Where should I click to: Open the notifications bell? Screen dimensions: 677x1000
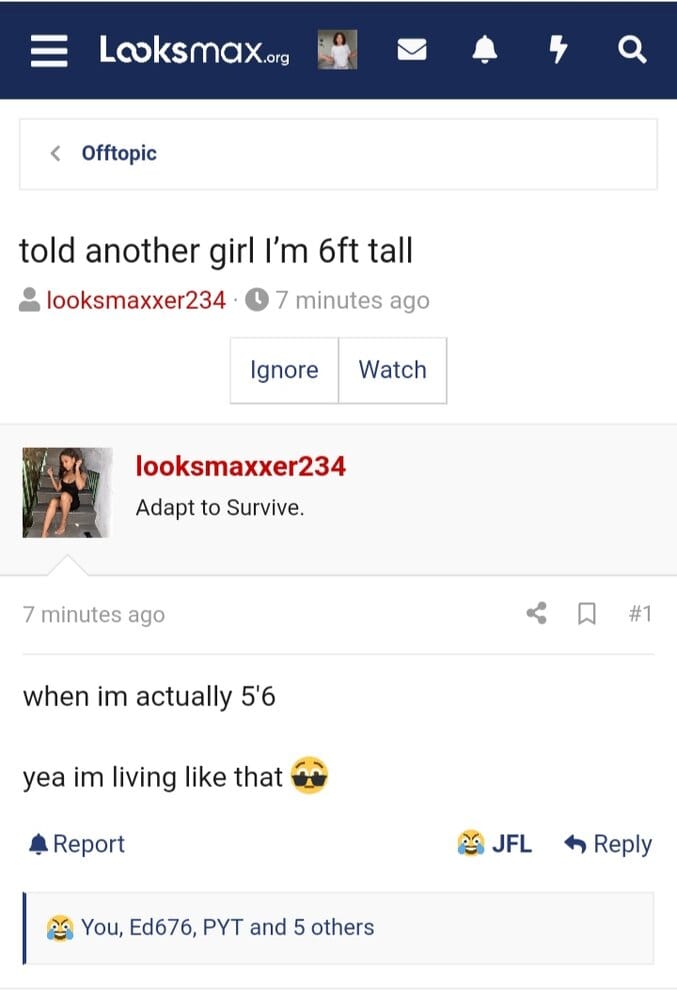point(487,50)
